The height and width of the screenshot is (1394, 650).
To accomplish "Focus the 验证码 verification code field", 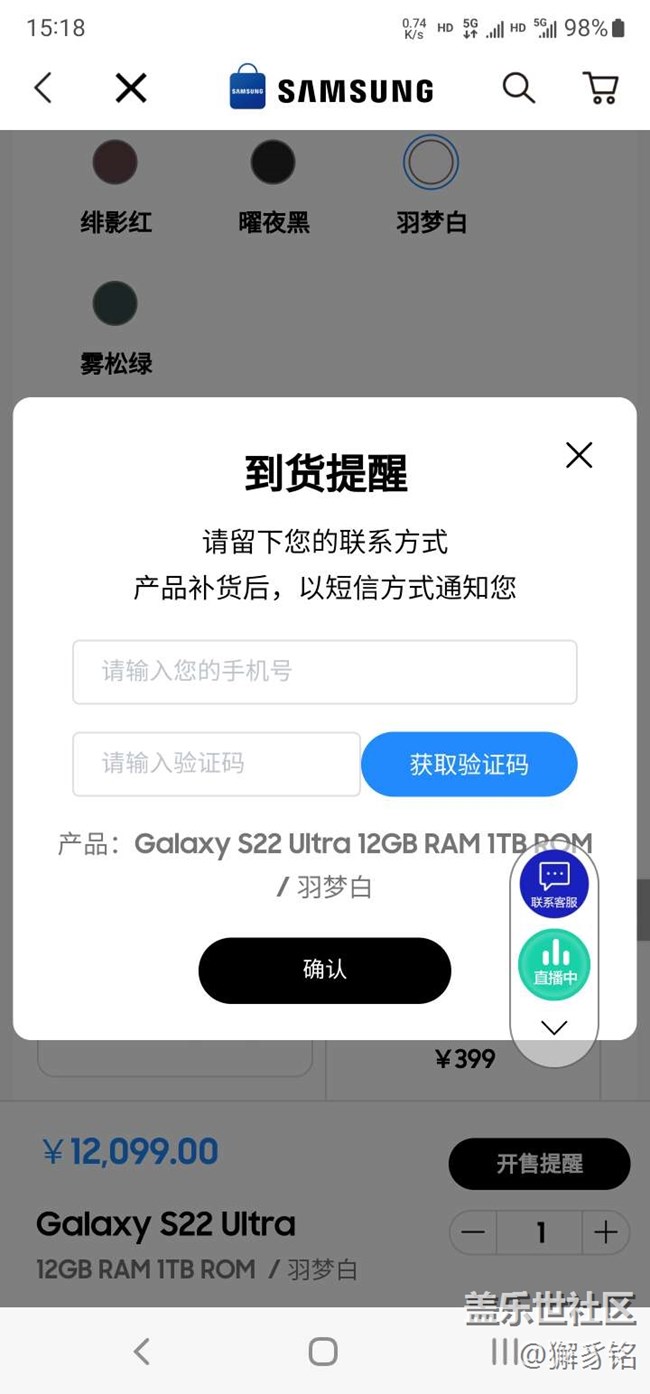I will [x=216, y=764].
